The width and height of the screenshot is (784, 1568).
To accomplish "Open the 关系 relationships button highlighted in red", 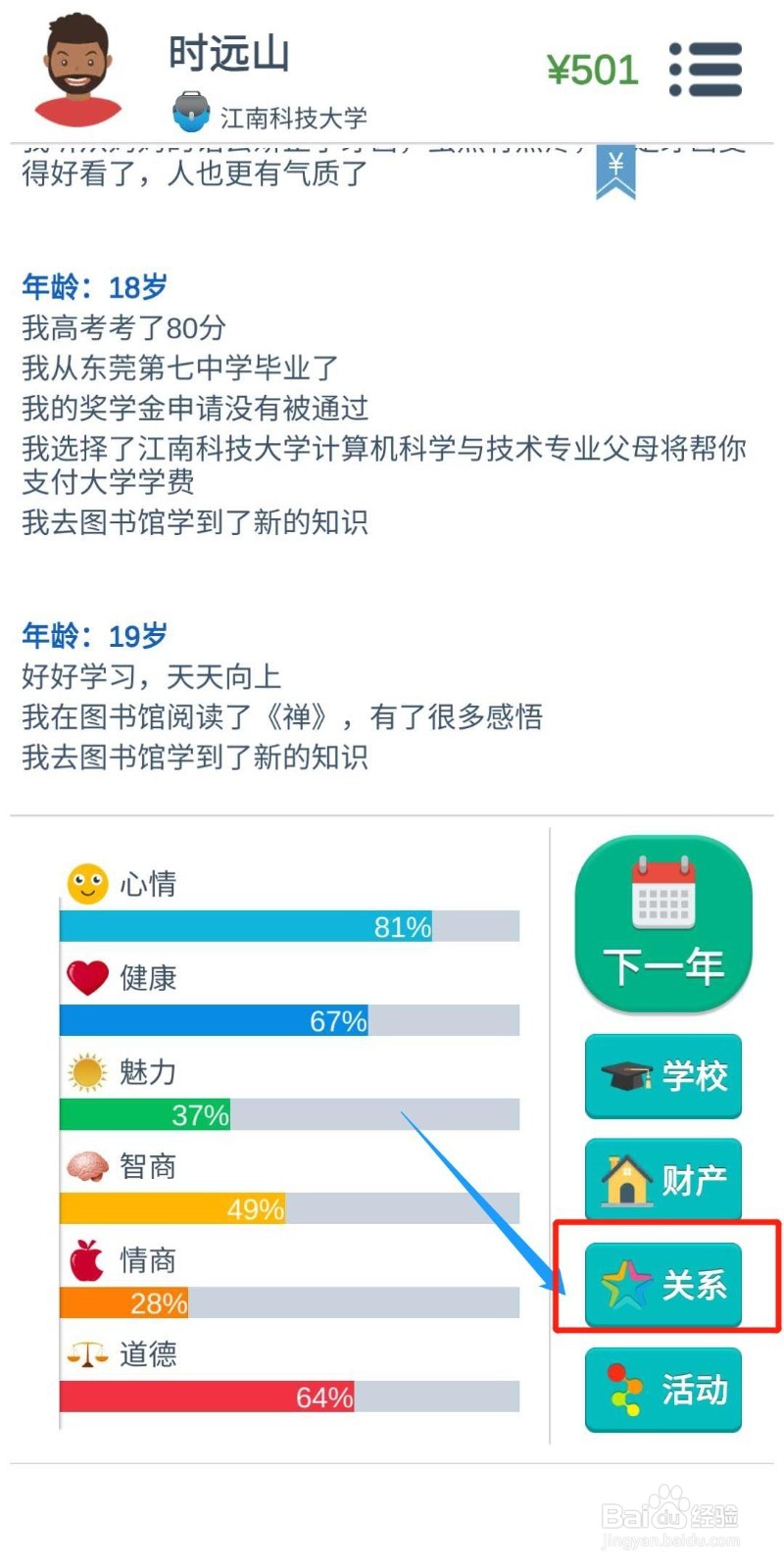I will coord(662,1285).
